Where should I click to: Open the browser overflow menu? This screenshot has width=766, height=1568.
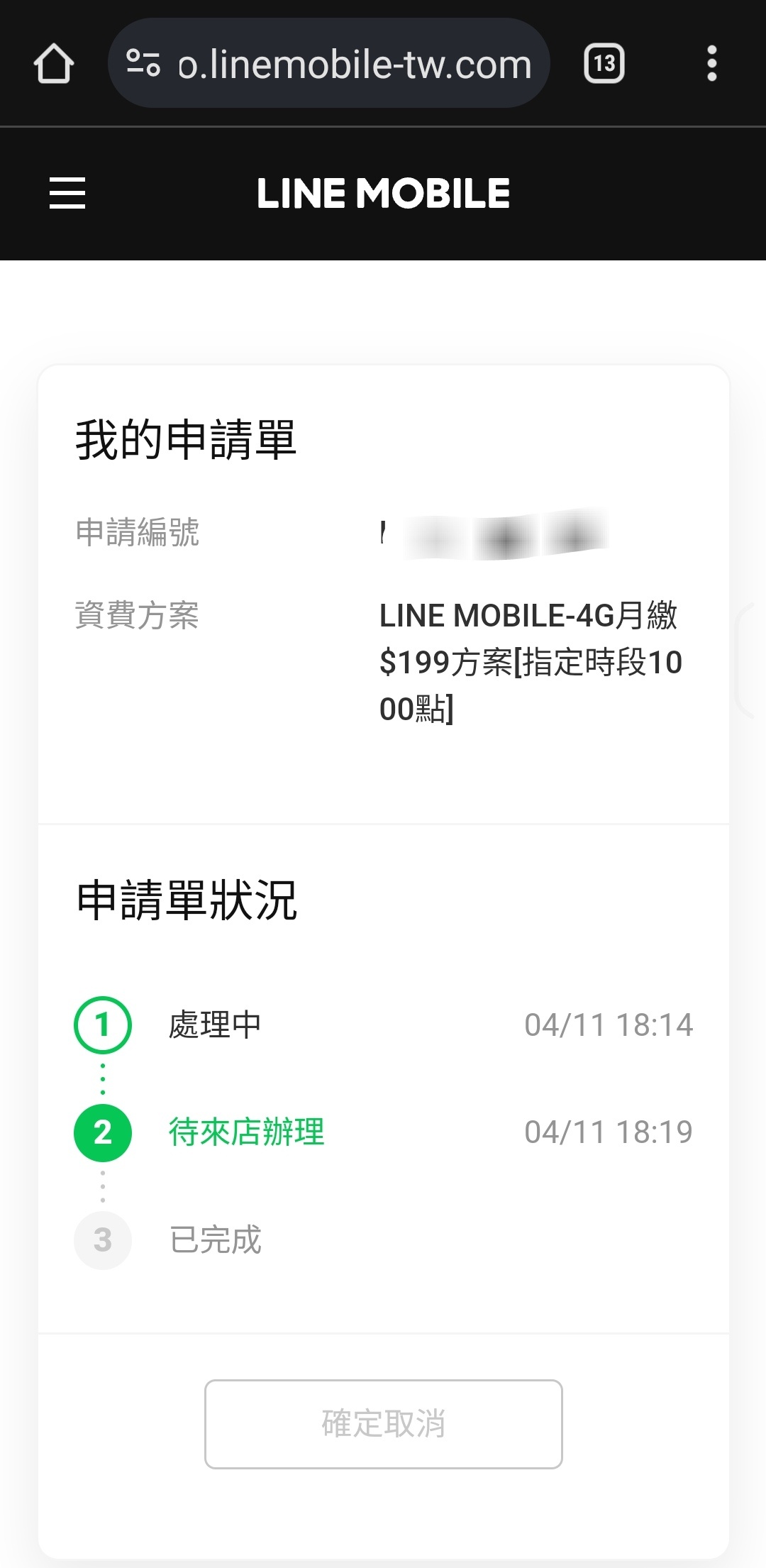[x=711, y=64]
